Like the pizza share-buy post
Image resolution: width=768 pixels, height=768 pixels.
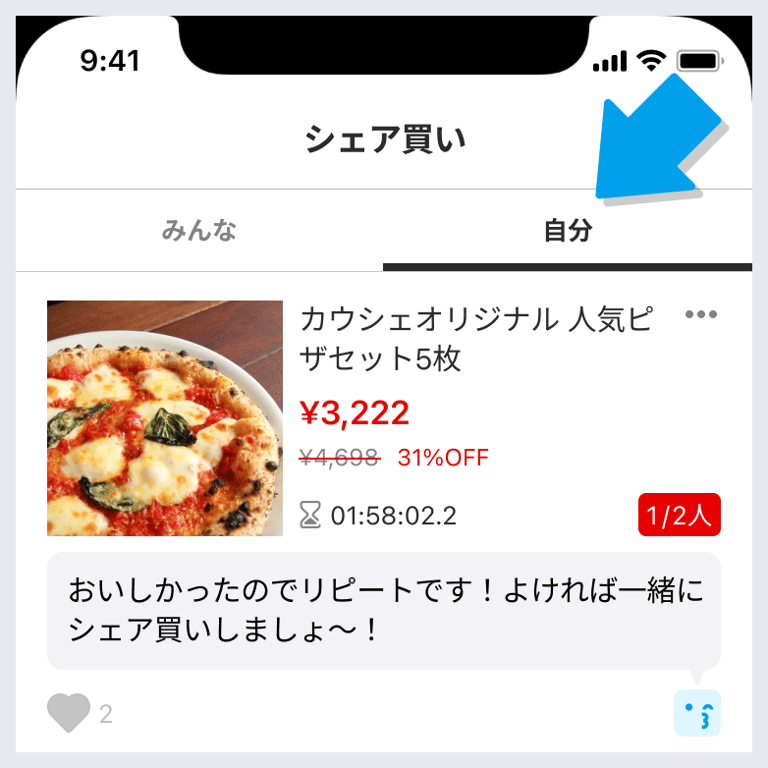click(x=68, y=713)
